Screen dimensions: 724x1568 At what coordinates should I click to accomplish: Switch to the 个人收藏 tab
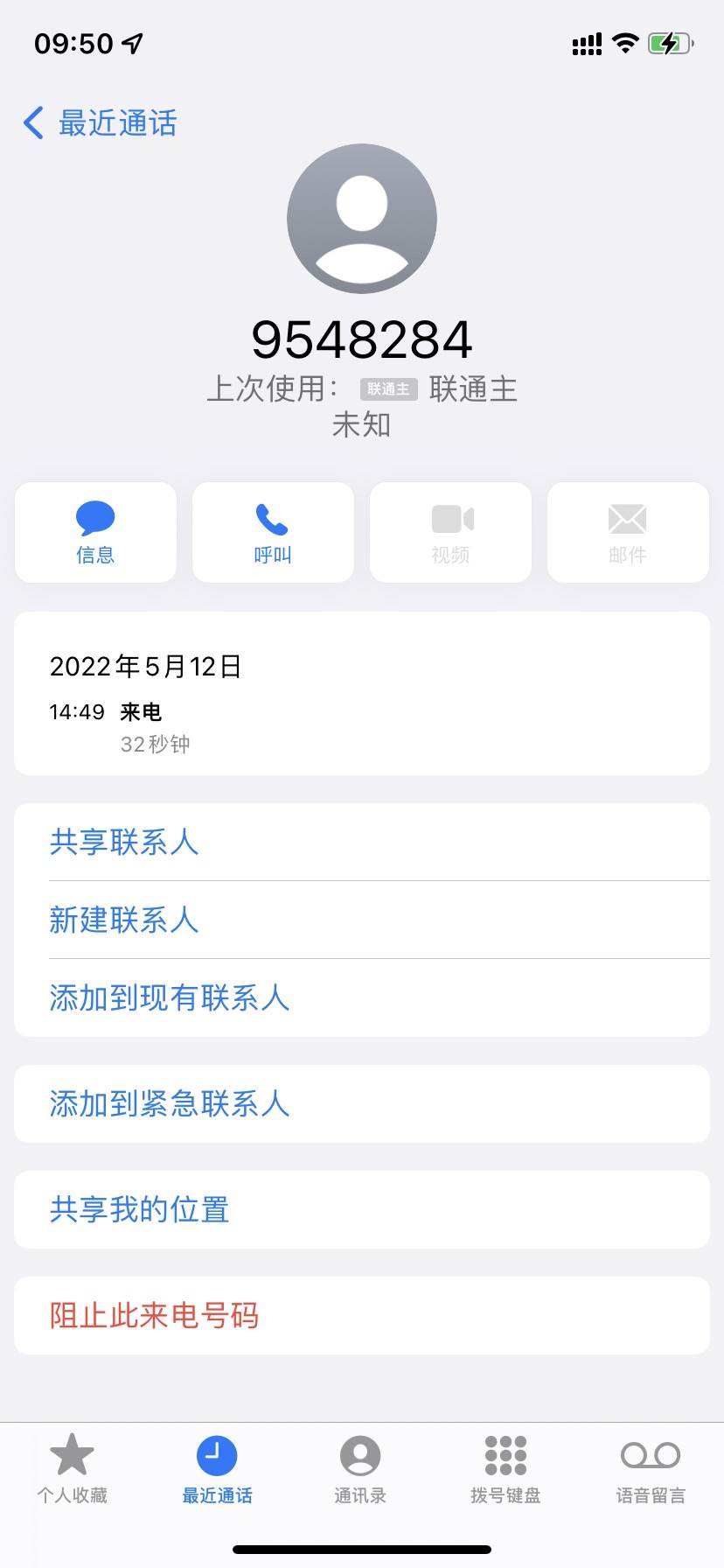(72, 1469)
